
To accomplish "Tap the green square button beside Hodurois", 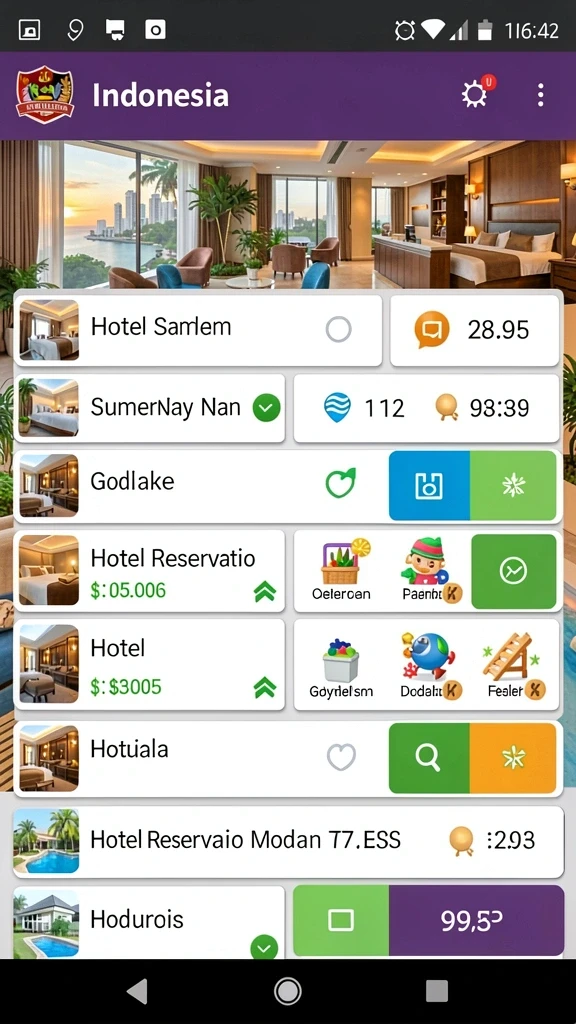I will click(341, 920).
